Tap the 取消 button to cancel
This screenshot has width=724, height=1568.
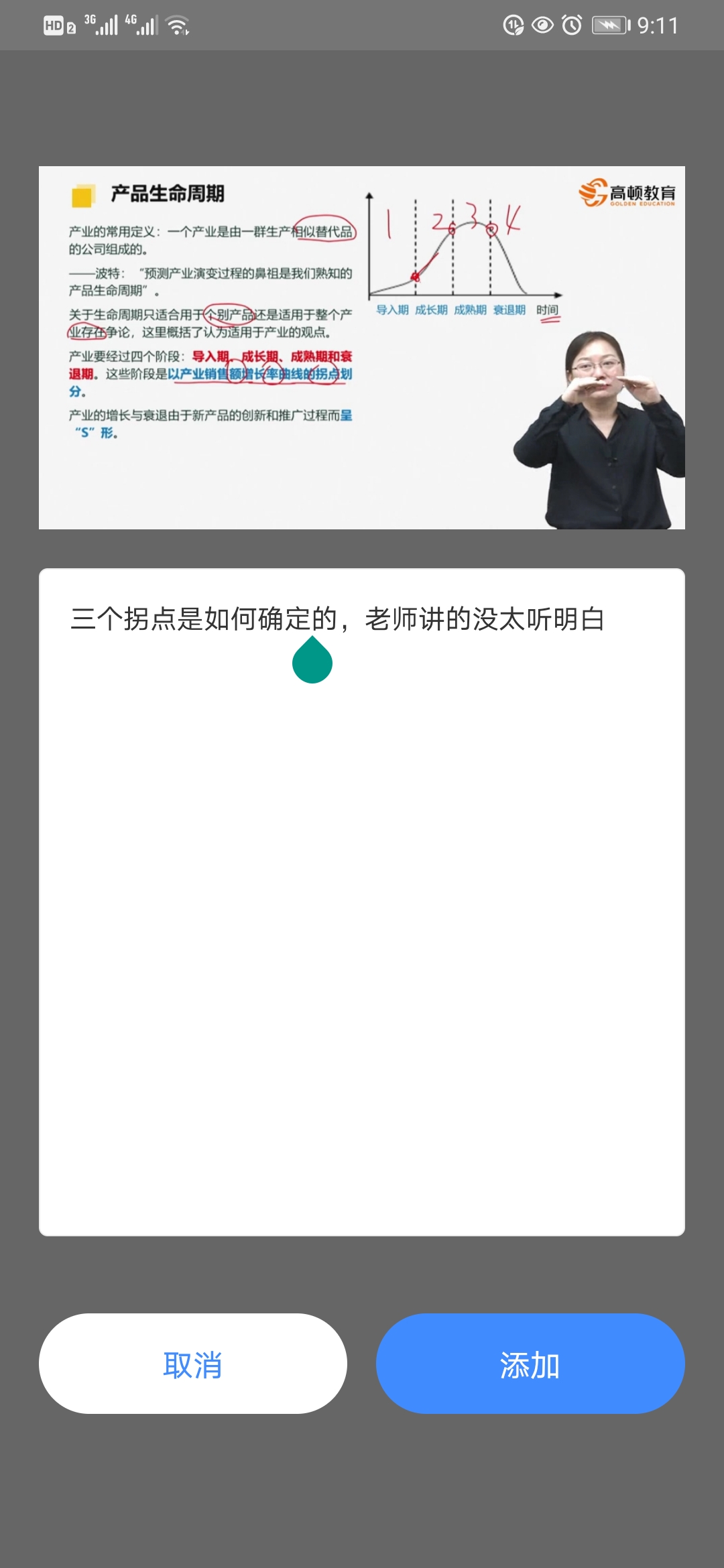pyautogui.click(x=193, y=1364)
